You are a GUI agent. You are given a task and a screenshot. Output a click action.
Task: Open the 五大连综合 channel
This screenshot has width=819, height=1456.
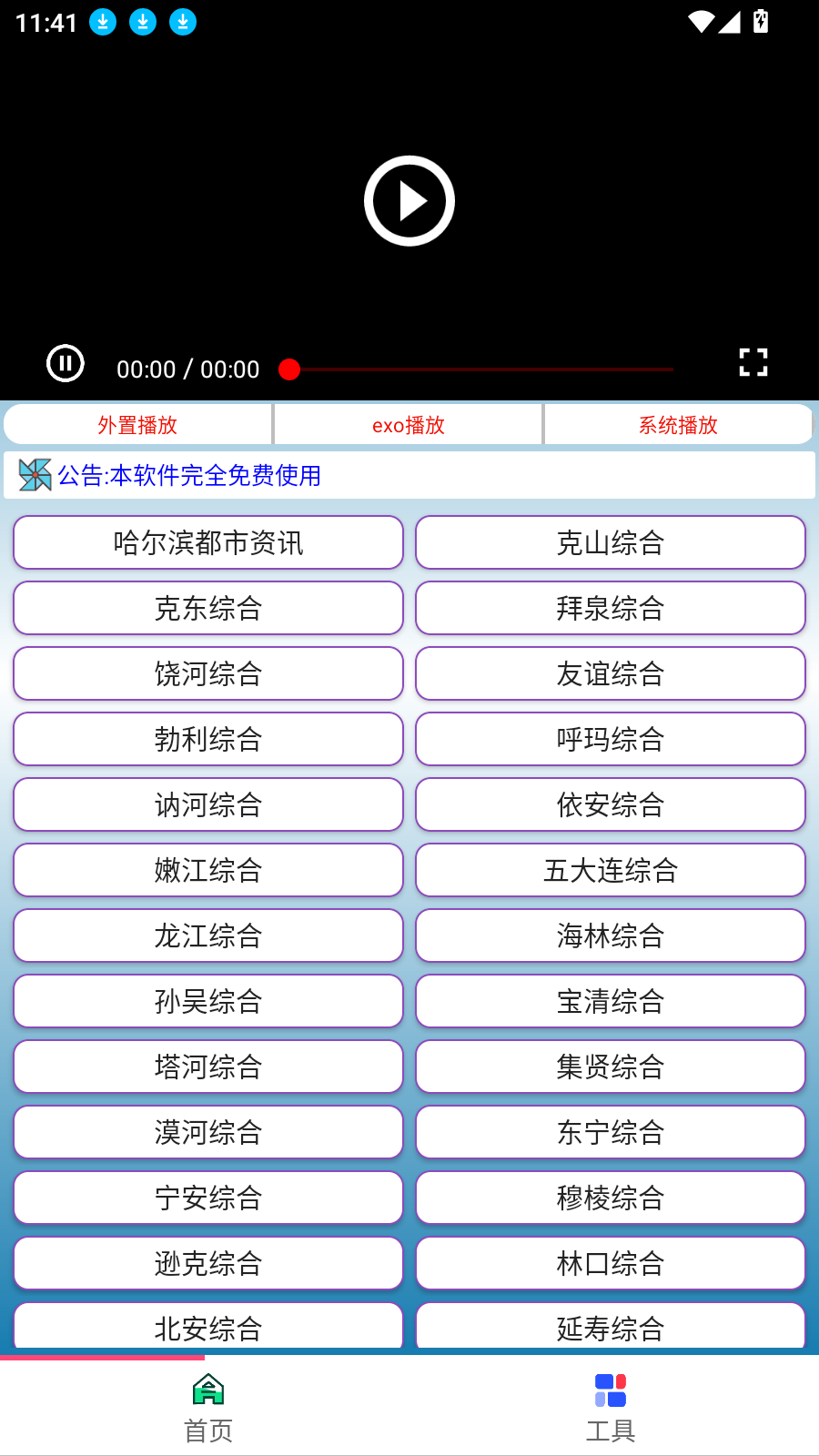[610, 870]
